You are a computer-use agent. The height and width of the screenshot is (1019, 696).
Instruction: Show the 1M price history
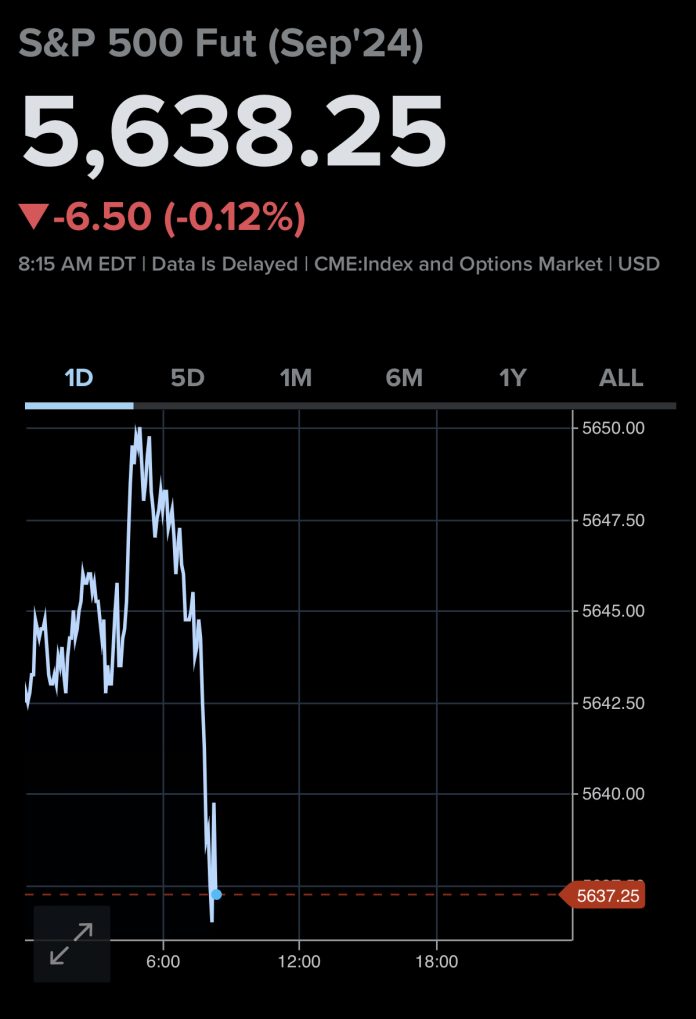(x=296, y=378)
